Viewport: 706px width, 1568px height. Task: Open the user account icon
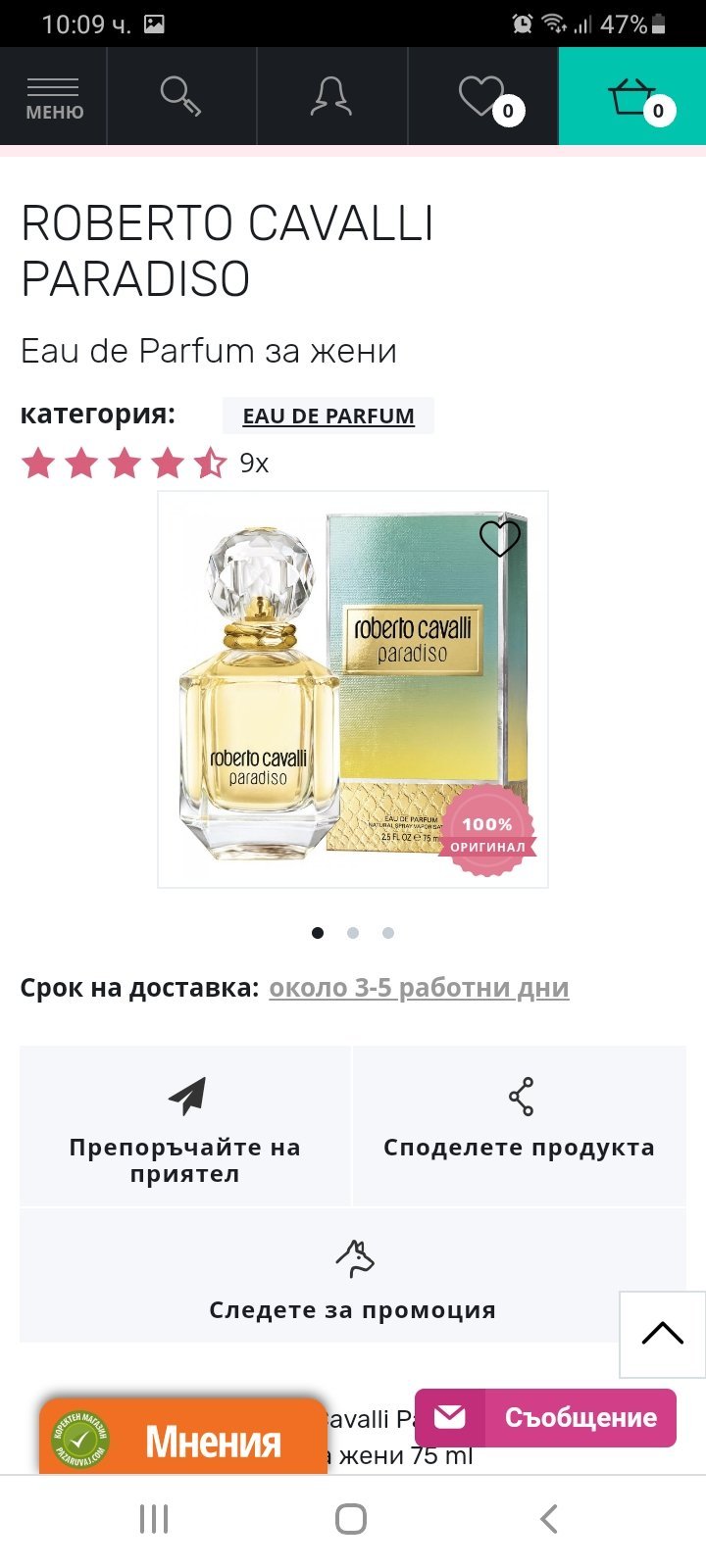[x=331, y=97]
